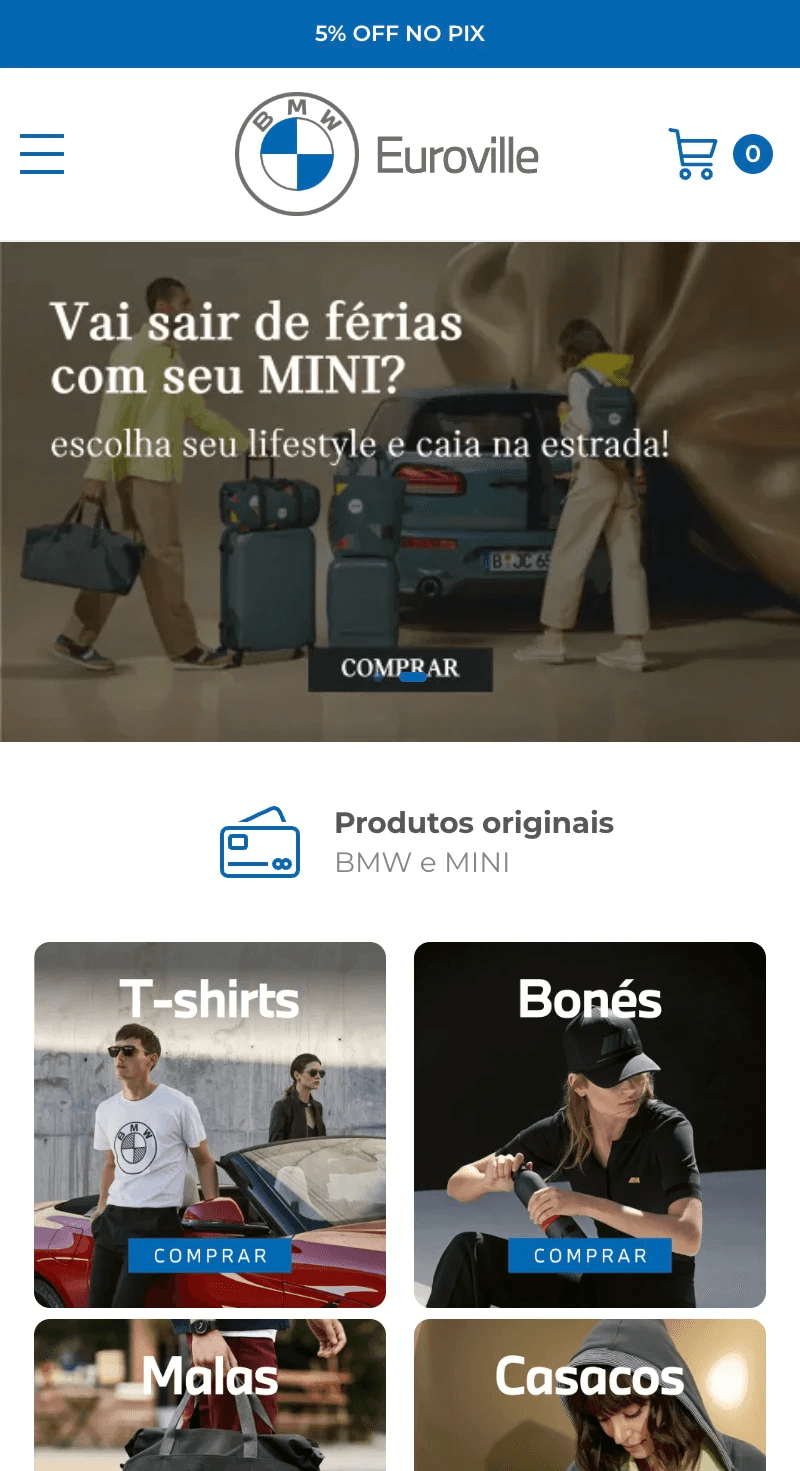Tap Comprar on the T-shirts card
Viewport: 800px width, 1471px height.
click(x=210, y=1255)
